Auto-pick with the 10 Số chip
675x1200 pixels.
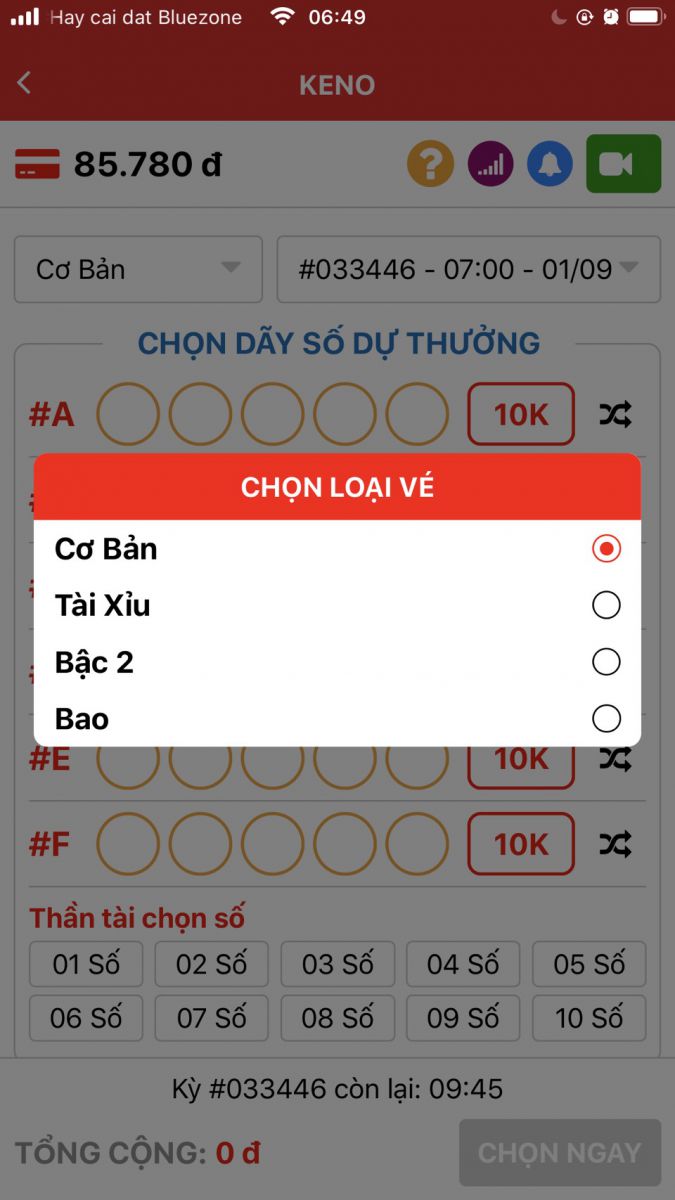click(x=588, y=1018)
